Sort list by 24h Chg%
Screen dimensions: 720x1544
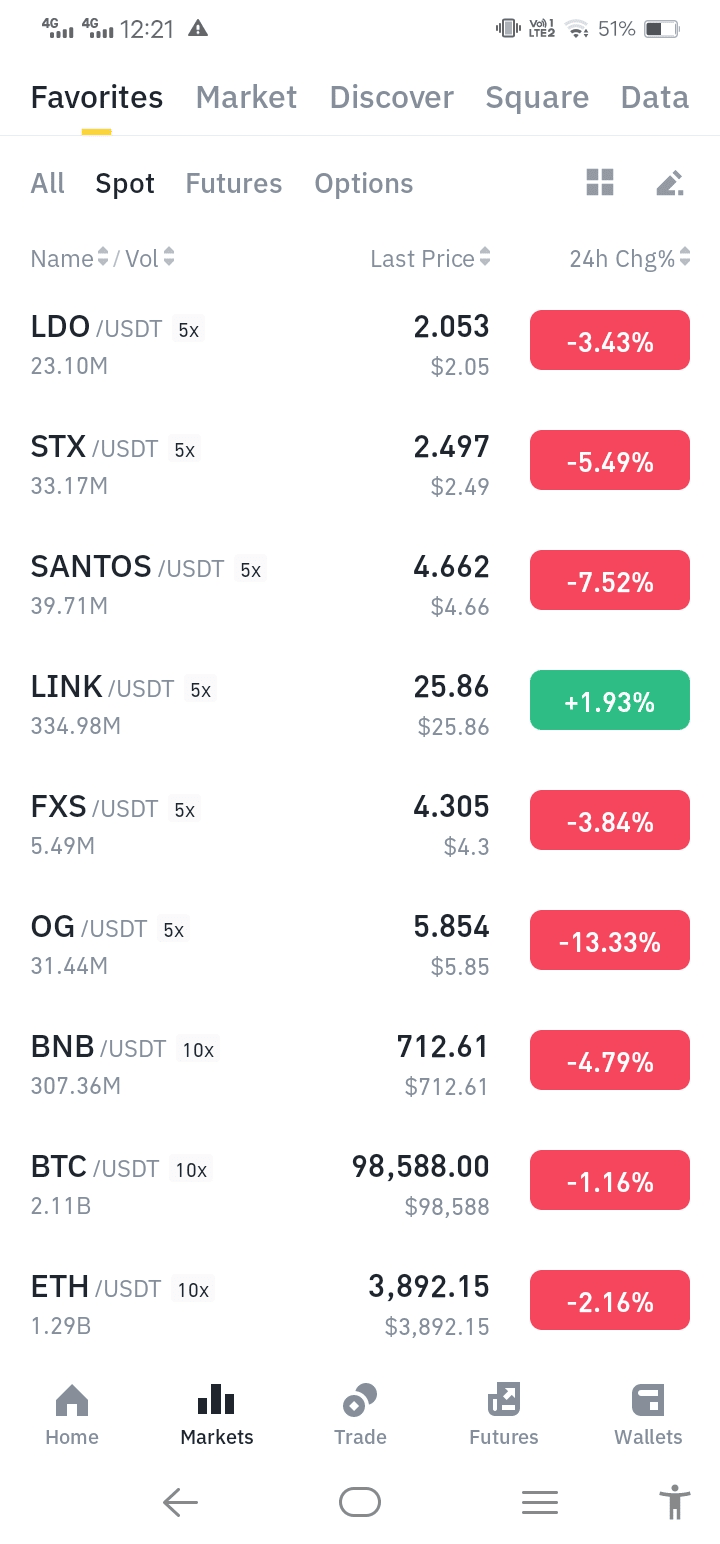click(630, 259)
